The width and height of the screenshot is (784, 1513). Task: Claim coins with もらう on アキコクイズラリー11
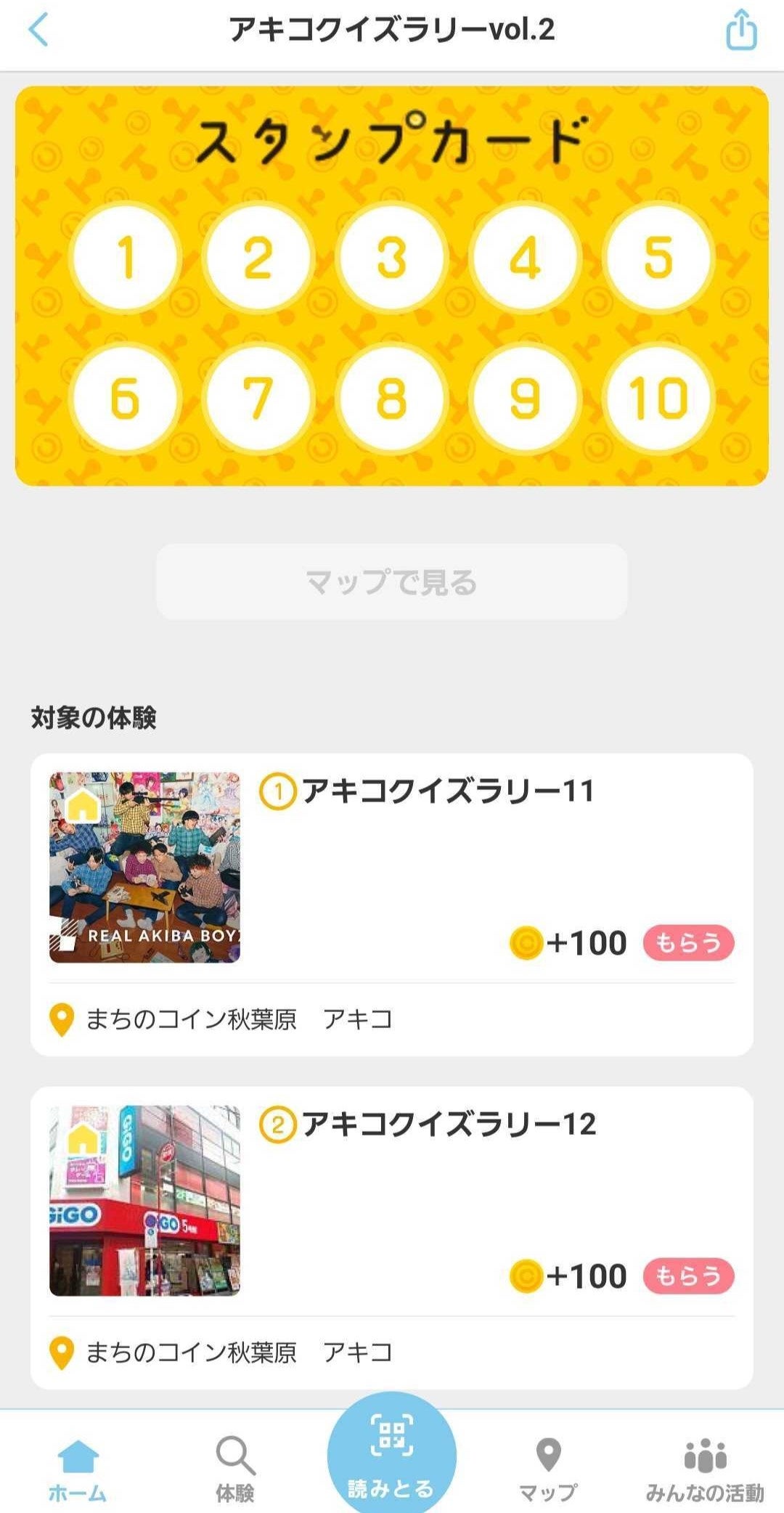[x=688, y=942]
